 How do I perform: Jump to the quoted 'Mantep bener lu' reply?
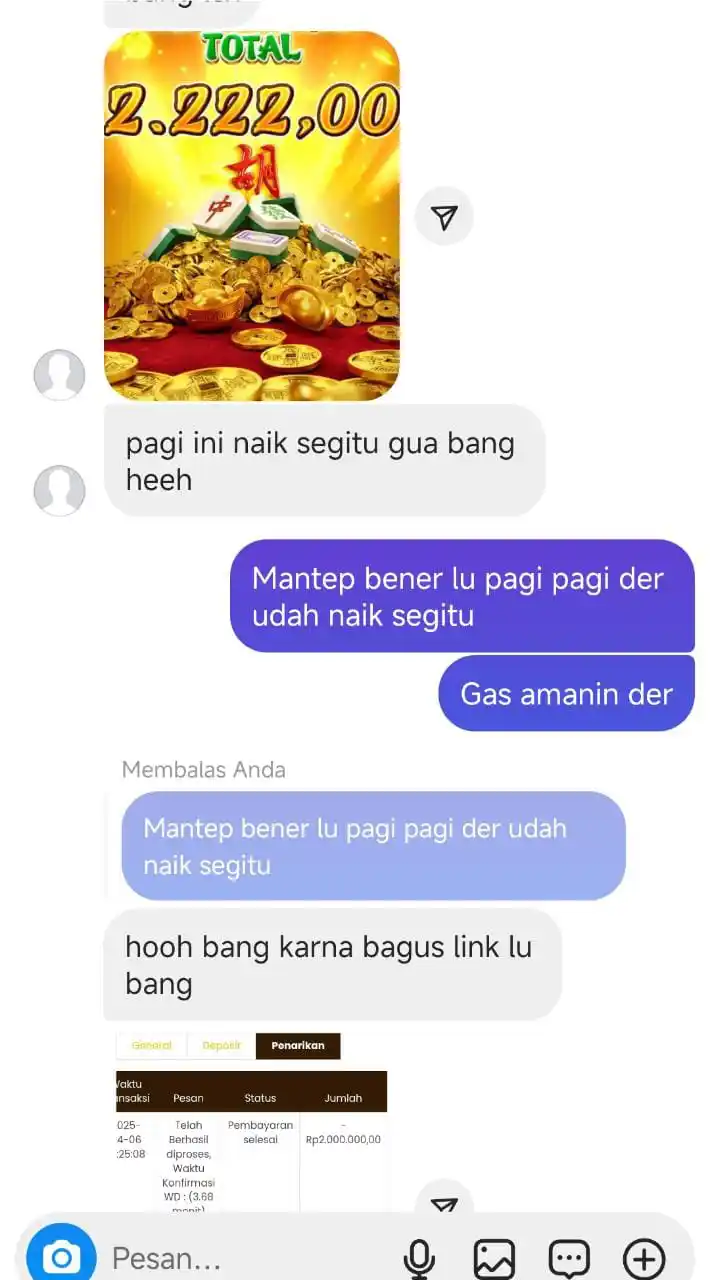tap(373, 846)
